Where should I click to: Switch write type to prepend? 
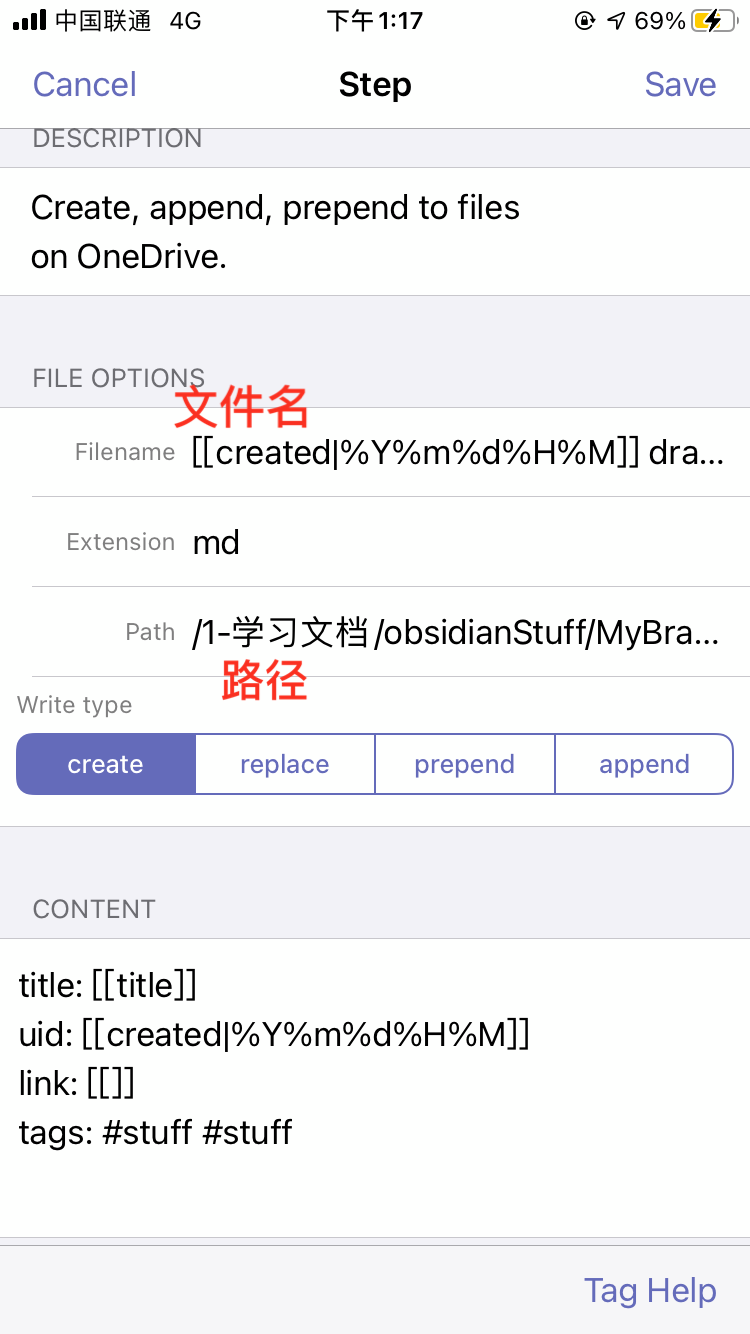tap(465, 765)
